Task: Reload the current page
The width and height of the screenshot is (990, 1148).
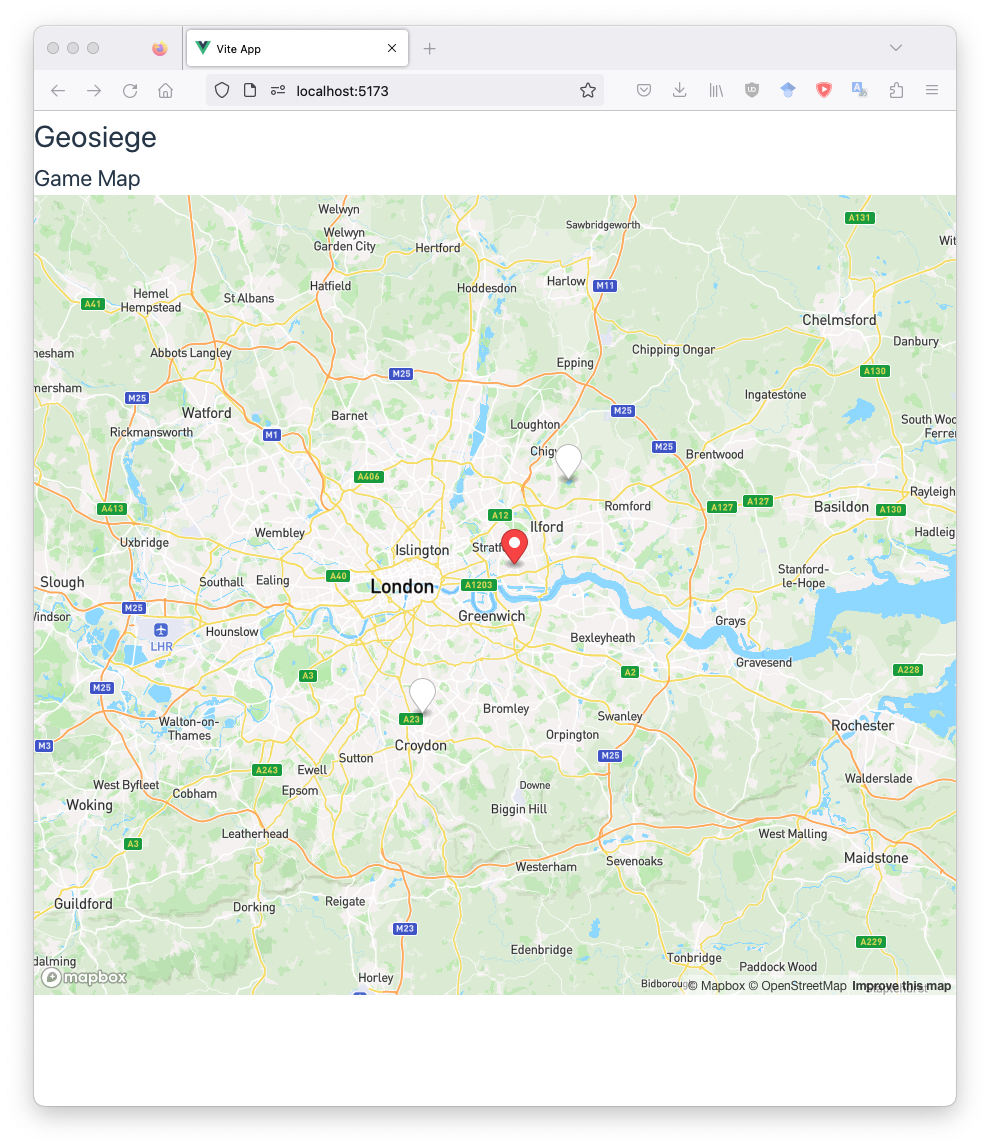Action: [x=130, y=91]
